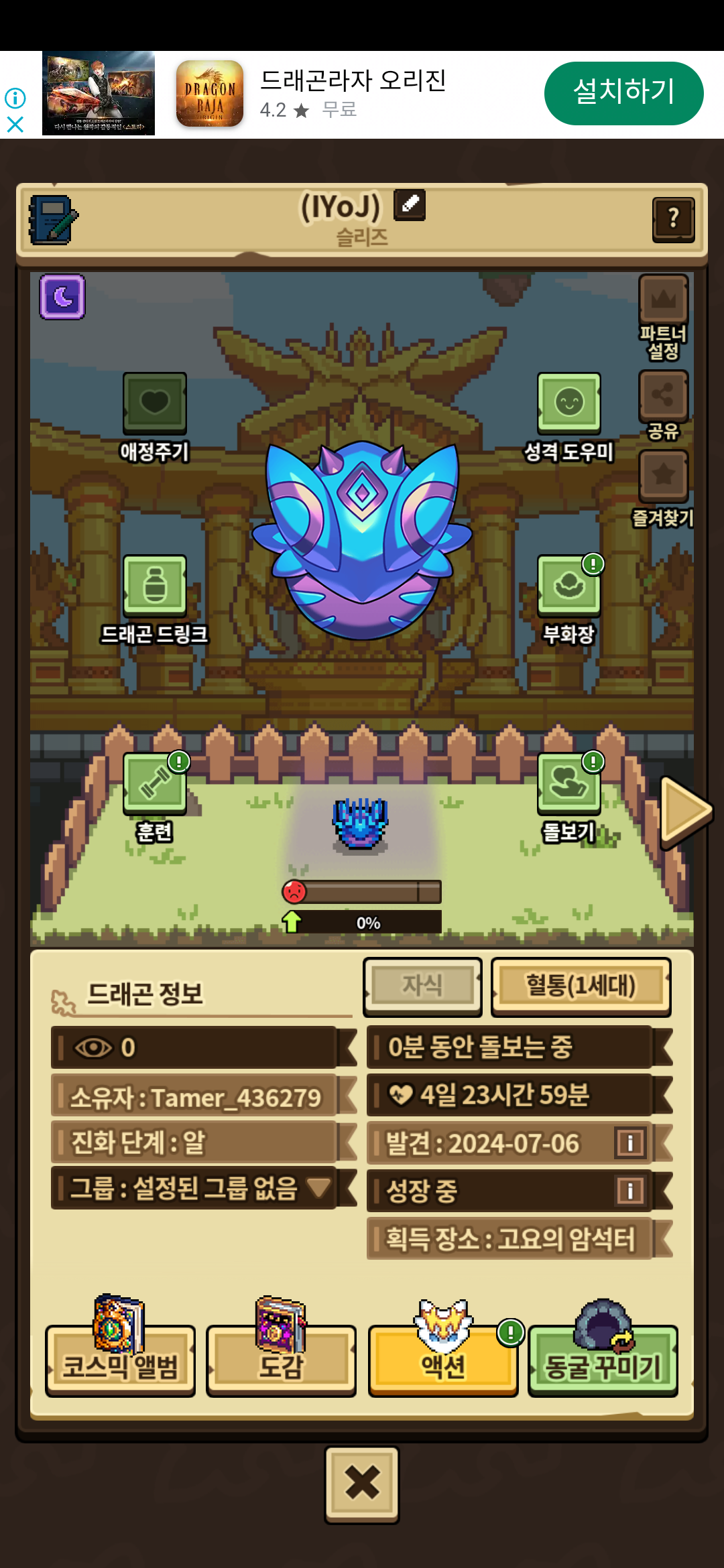The height and width of the screenshot is (1568, 724).
Task: Open the 드래곤 드링크 menu
Action: point(155,586)
